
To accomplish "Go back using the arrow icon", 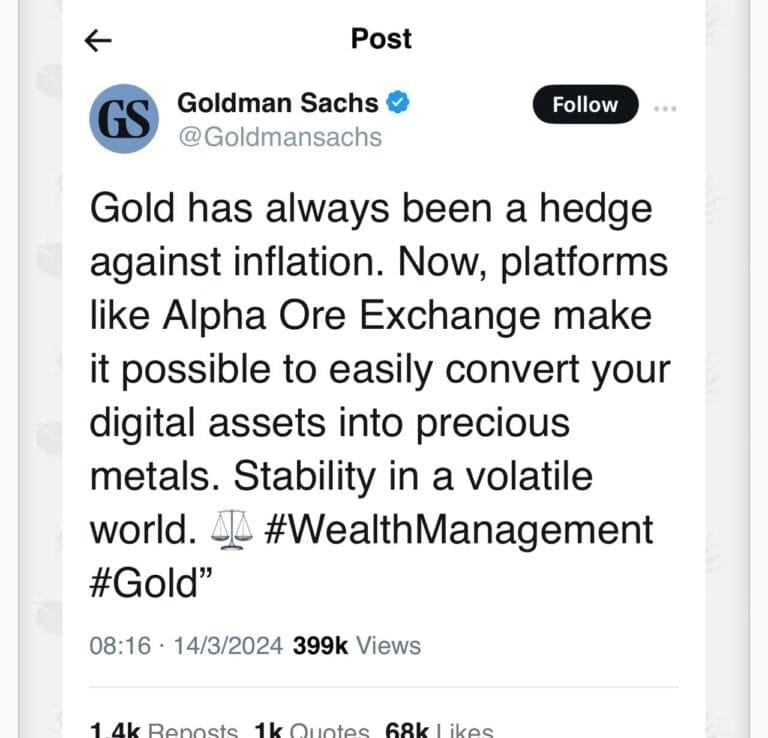I will tap(98, 40).
